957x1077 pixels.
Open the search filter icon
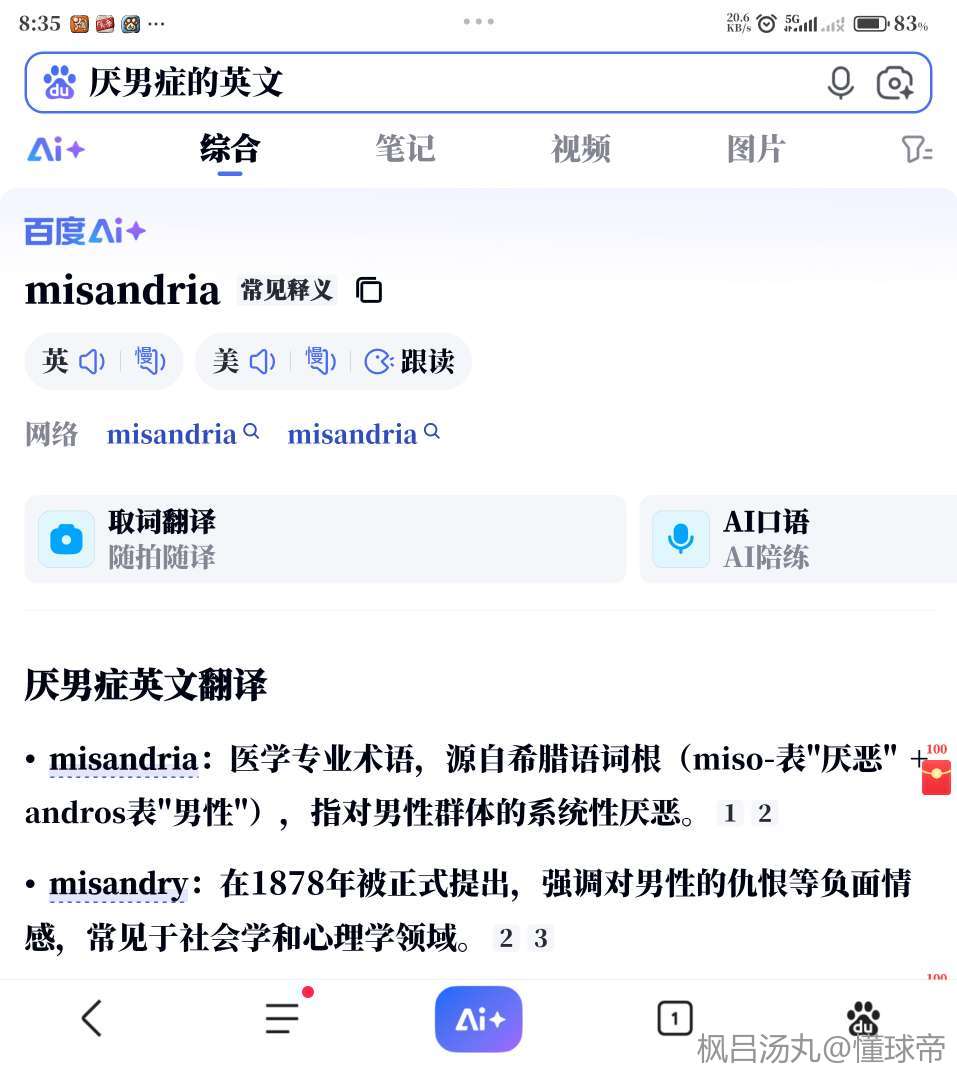coord(915,150)
